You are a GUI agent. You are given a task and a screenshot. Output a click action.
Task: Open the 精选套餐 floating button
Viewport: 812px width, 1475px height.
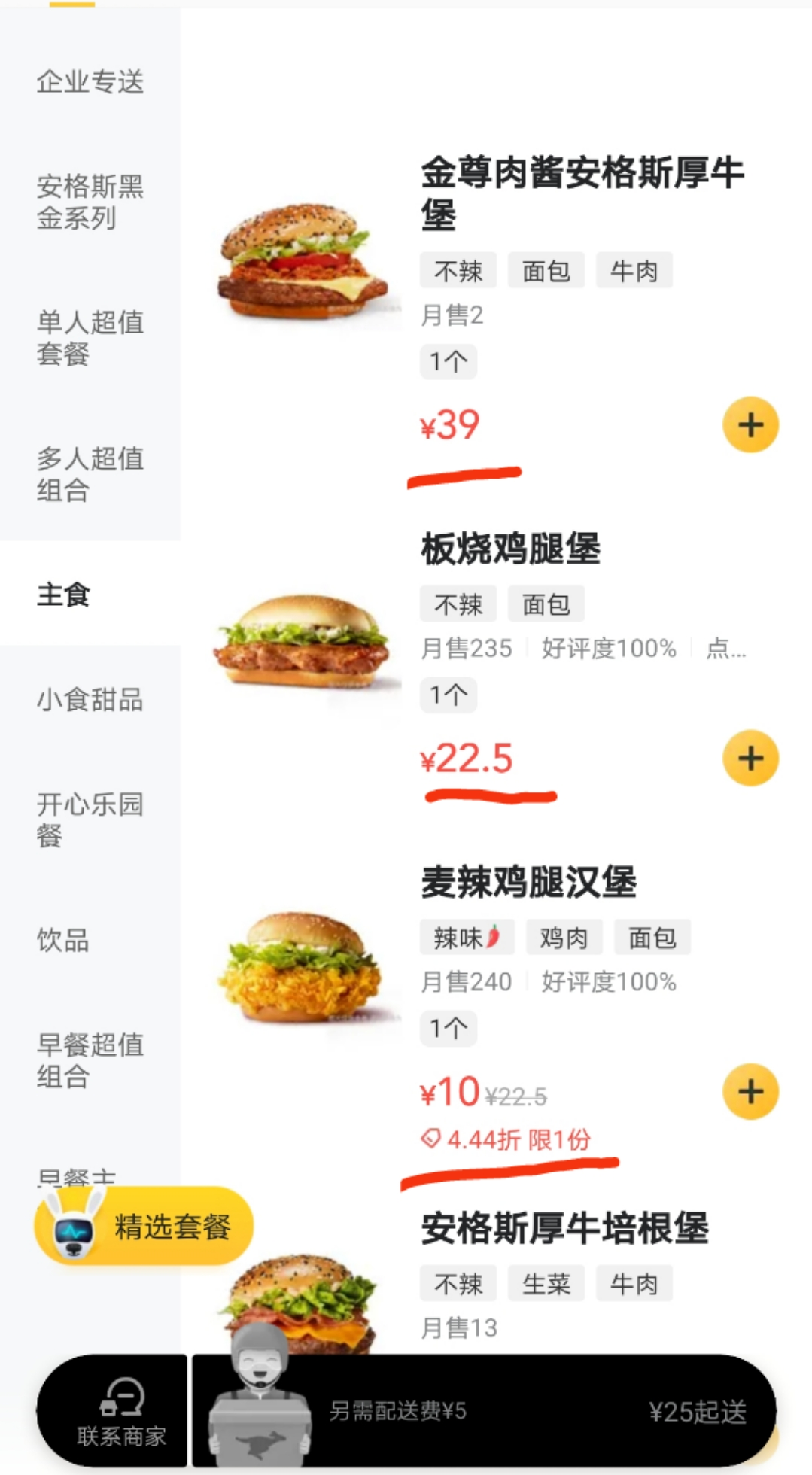tap(144, 1227)
